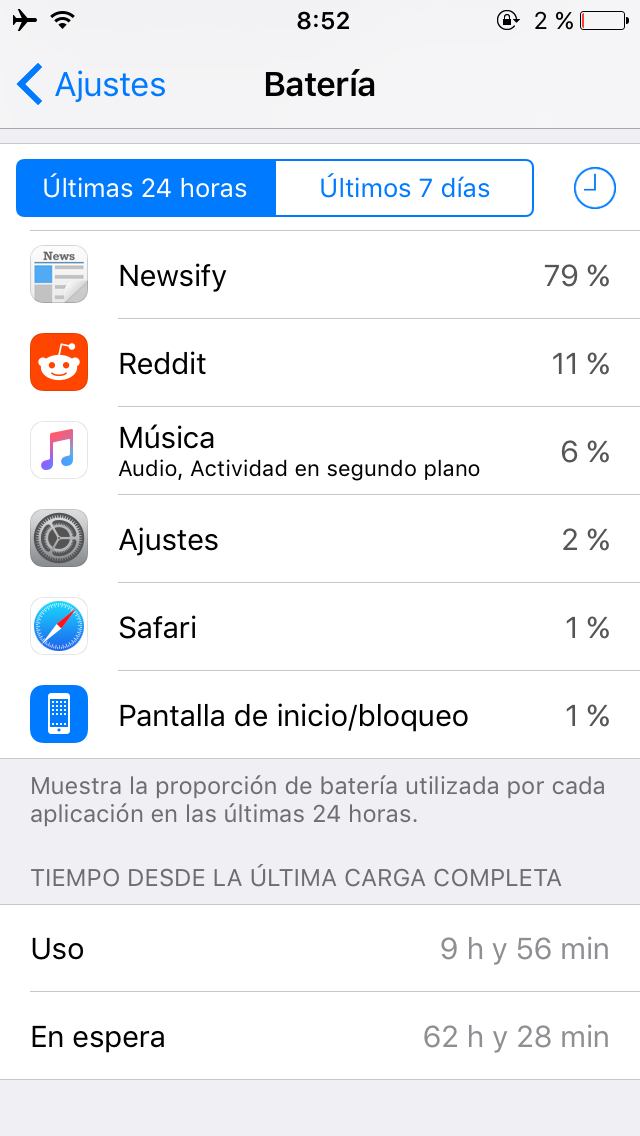This screenshot has width=640, height=1136.
Task: Tap the Pantalla de inicio/bloqueo row
Action: click(x=320, y=715)
